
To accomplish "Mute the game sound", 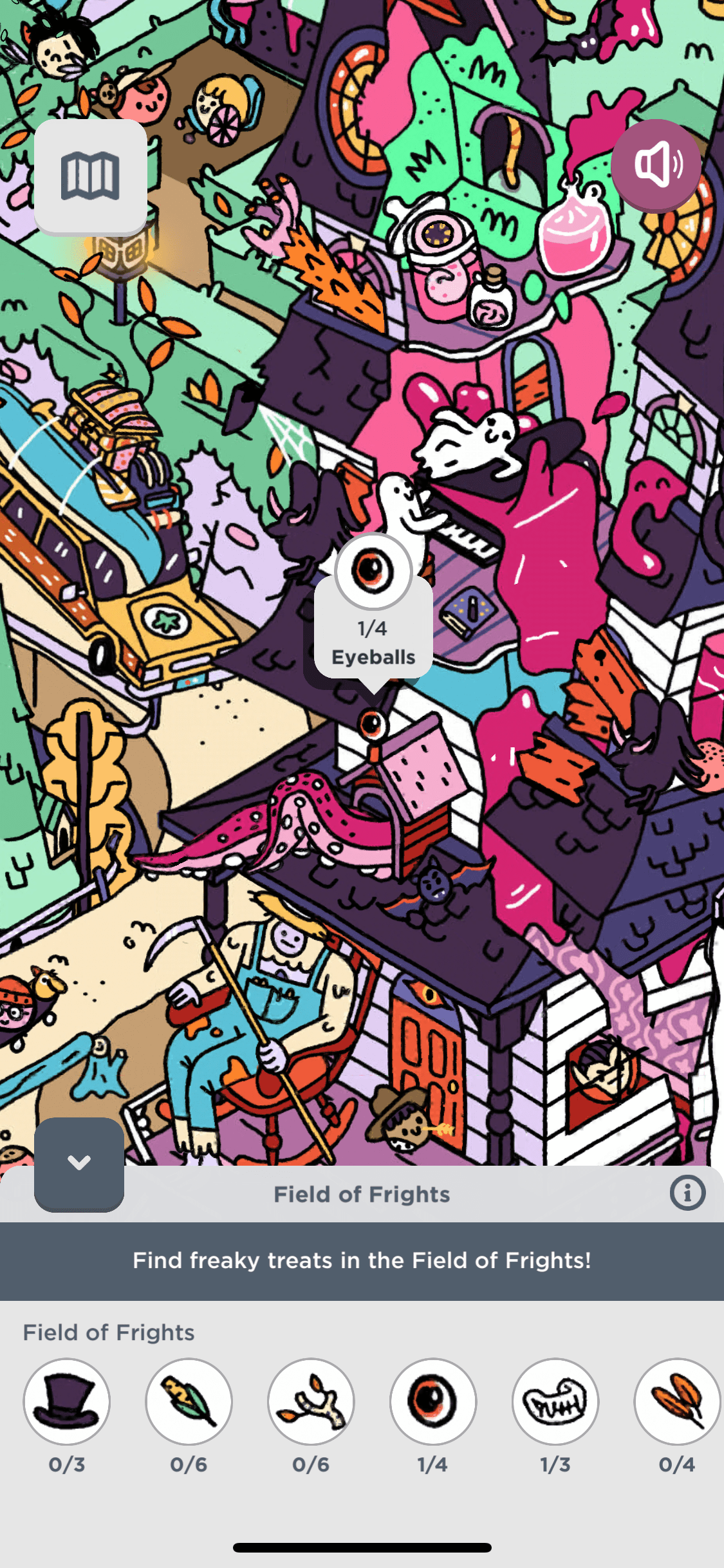I will coord(657,165).
